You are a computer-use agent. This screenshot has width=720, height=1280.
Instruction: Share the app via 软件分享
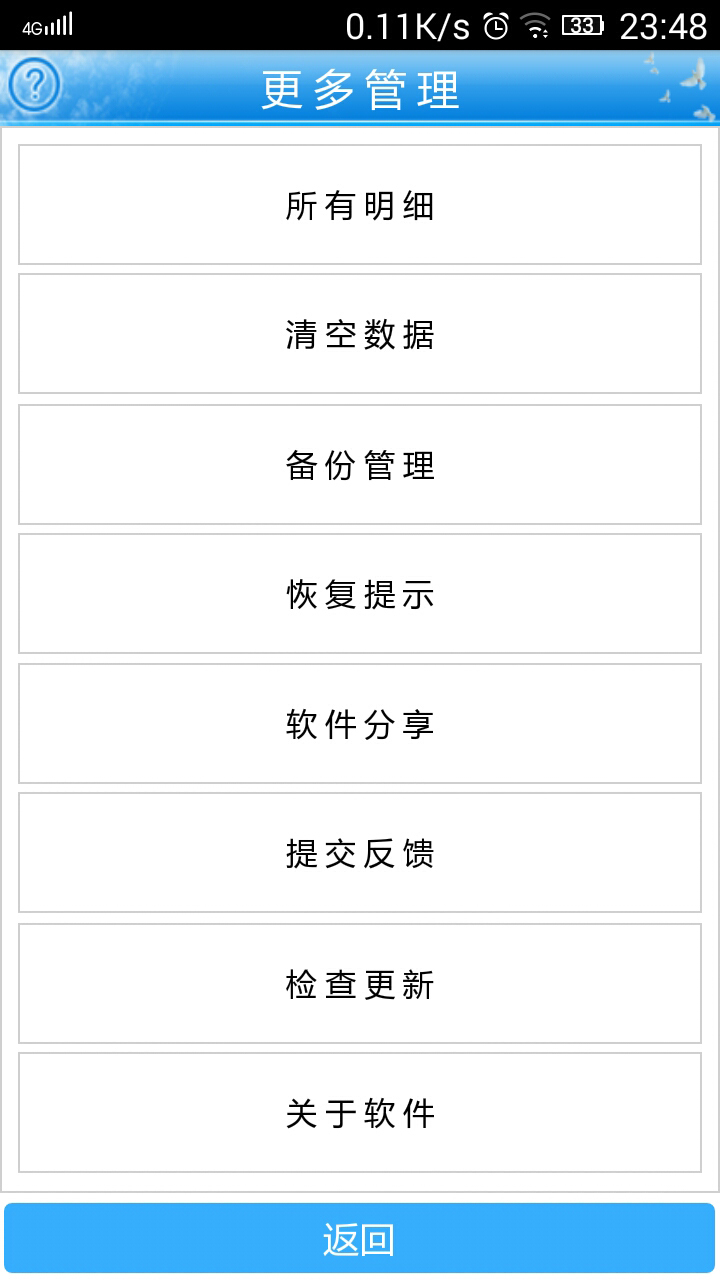(360, 723)
